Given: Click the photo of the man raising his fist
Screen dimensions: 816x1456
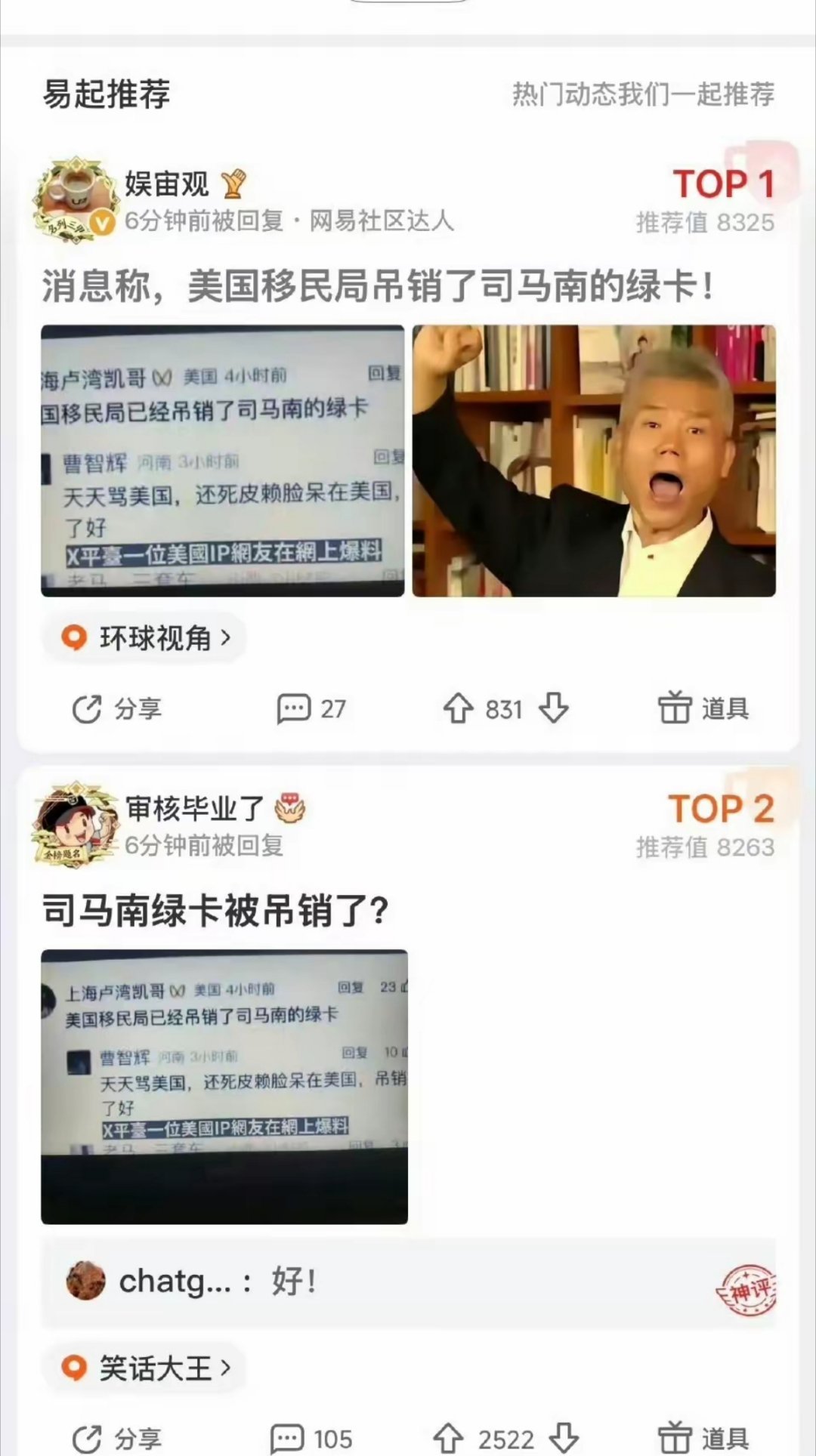Looking at the screenshot, I should coord(594,461).
